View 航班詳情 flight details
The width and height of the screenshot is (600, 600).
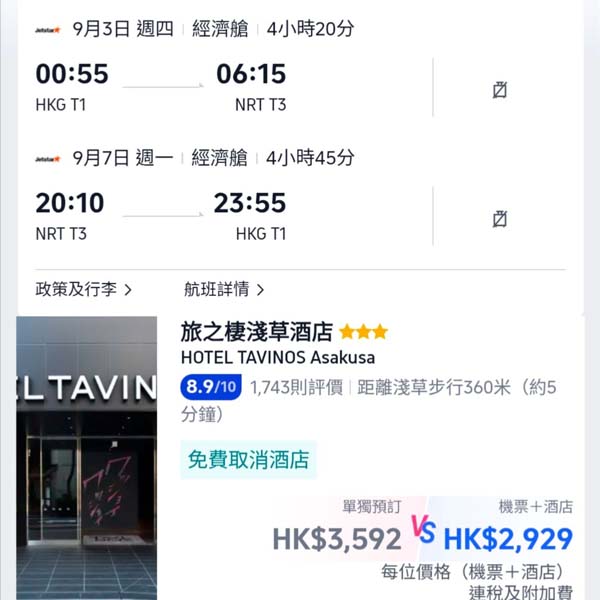[224, 290]
